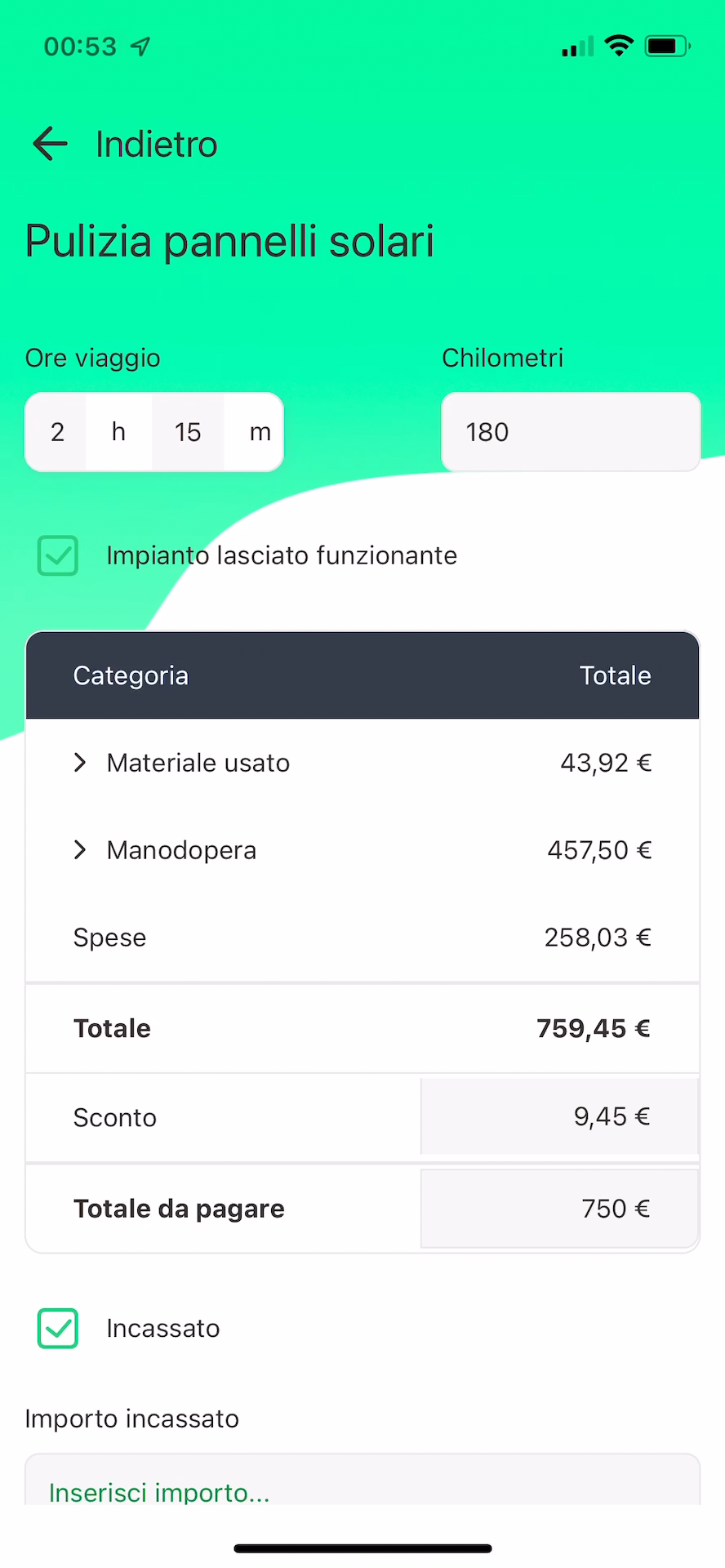
Task: Go back with the Indietro arrow
Action: pos(50,144)
